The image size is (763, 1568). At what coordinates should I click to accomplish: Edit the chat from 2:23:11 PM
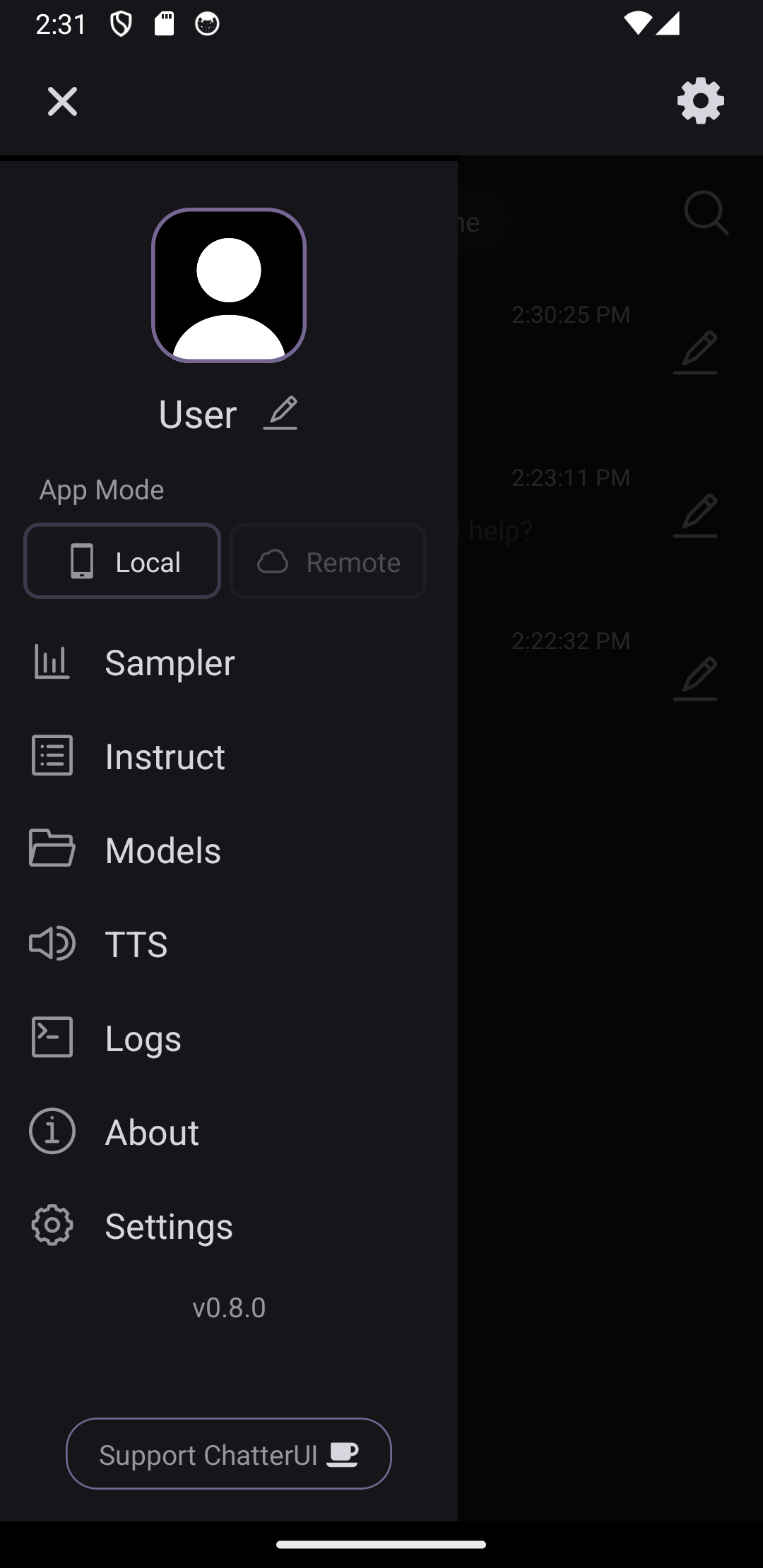[x=696, y=515]
